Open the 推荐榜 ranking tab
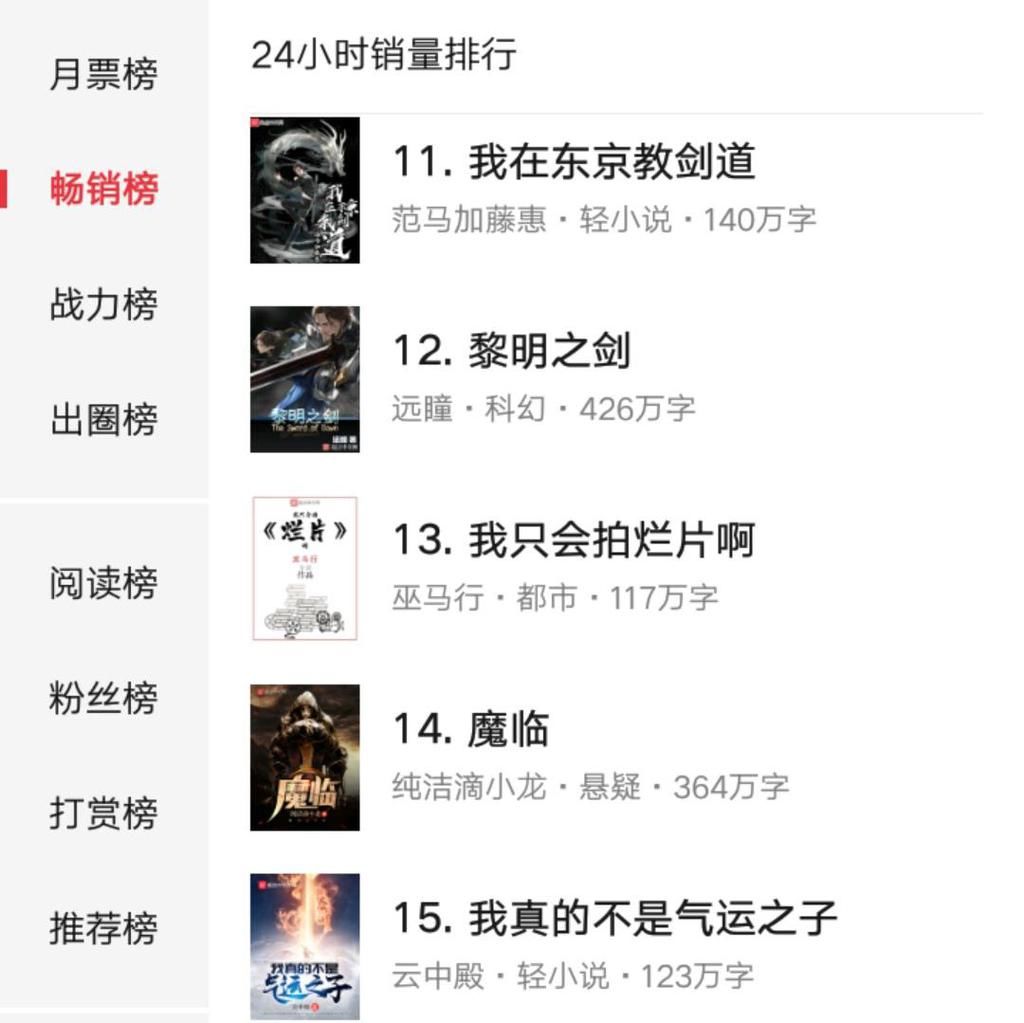This screenshot has width=1024, height=1023. click(104, 928)
